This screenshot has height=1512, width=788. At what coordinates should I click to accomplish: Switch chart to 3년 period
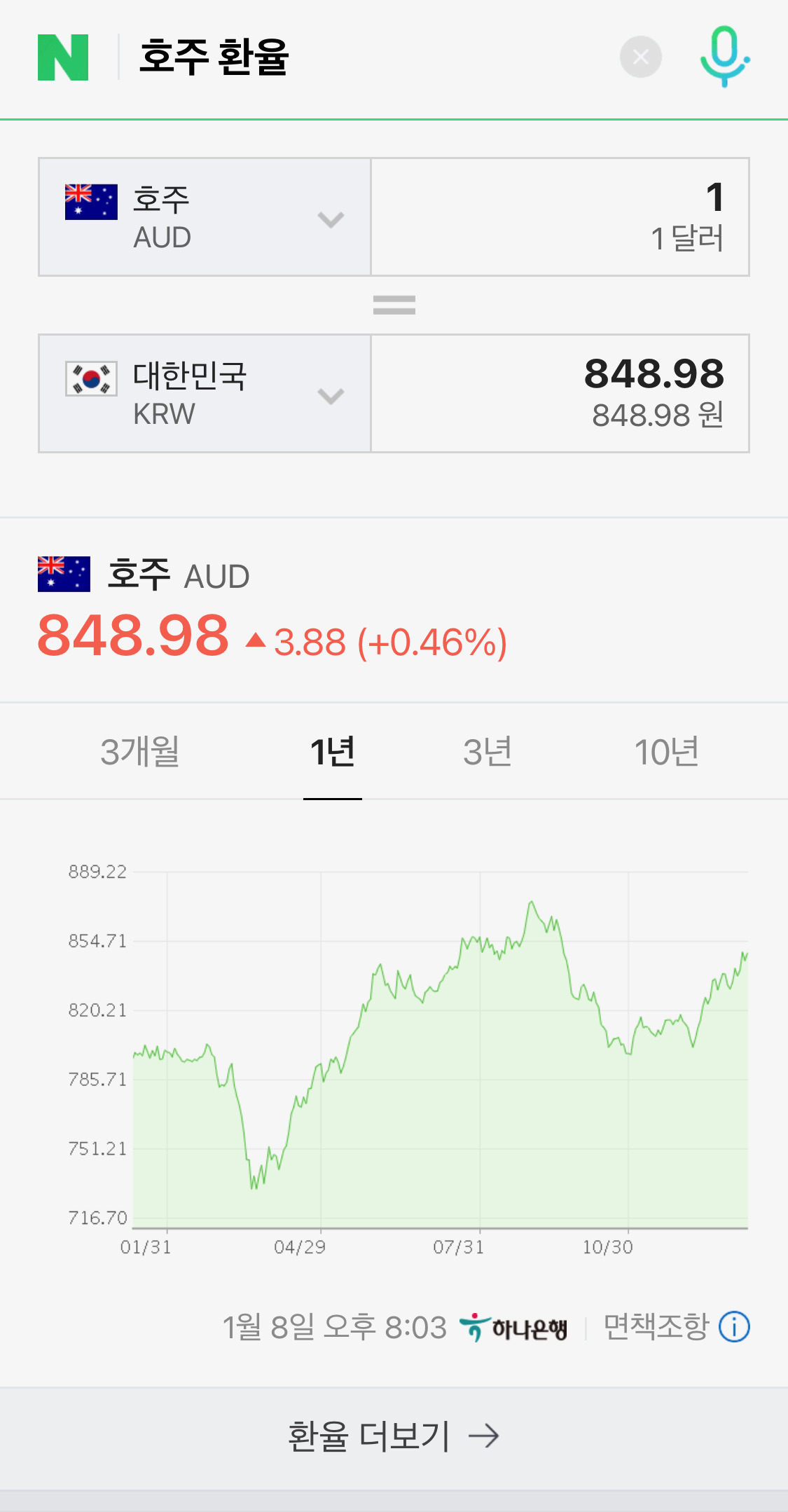point(488,752)
